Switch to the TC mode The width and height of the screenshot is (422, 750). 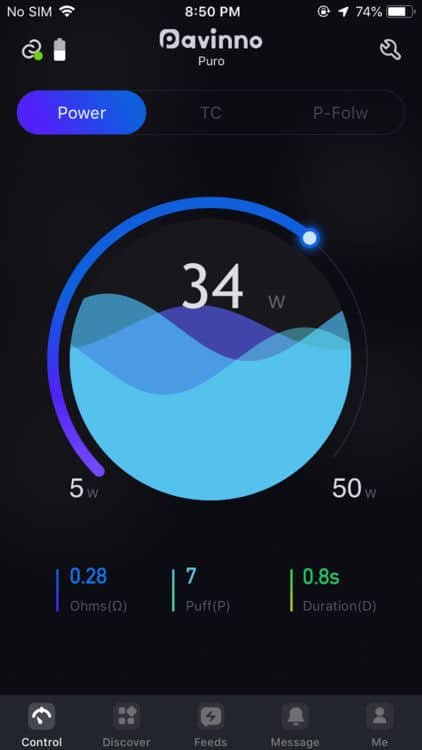(211, 113)
